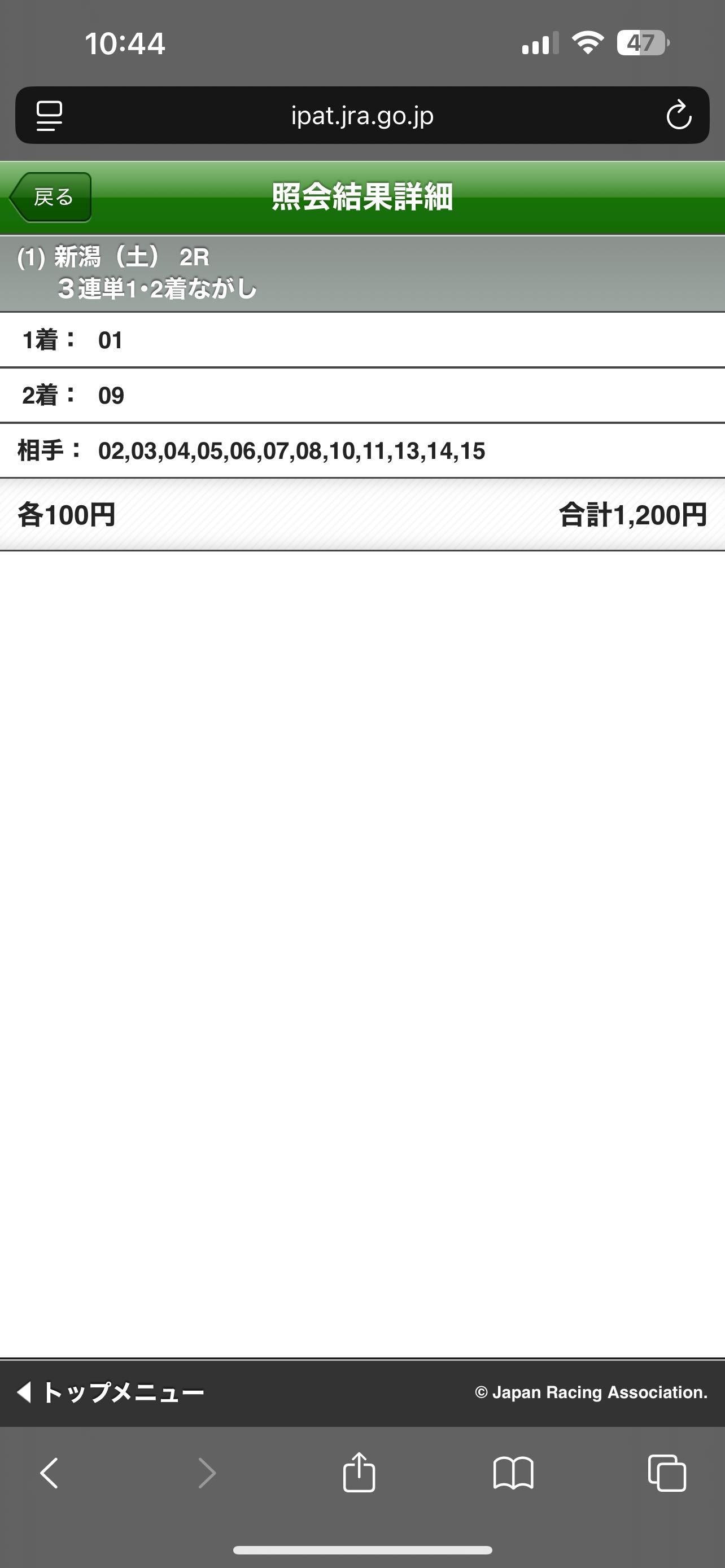Viewport: 725px width, 1568px height.
Task: Open Safari bookmarks
Action: [x=513, y=1473]
